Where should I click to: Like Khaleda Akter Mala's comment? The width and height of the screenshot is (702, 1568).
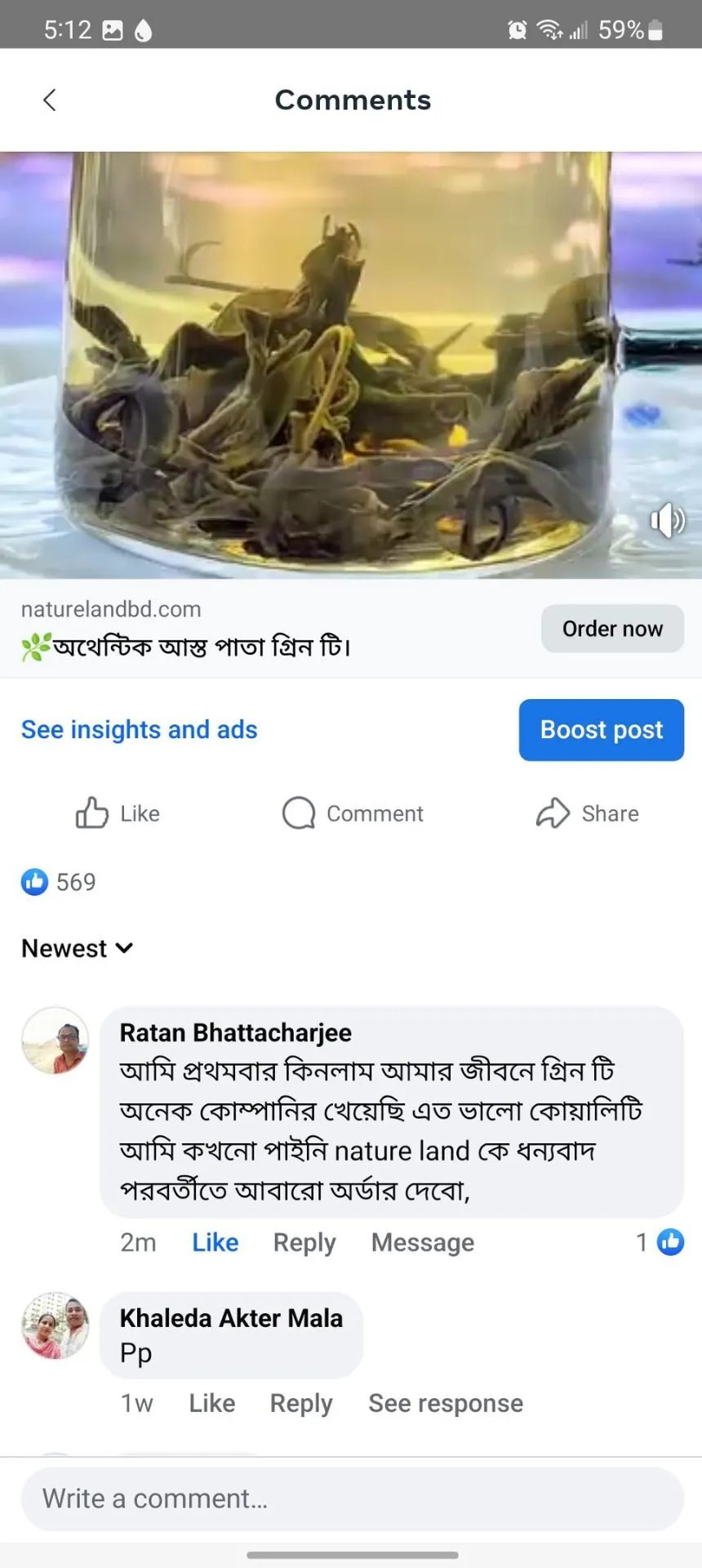coord(212,1403)
